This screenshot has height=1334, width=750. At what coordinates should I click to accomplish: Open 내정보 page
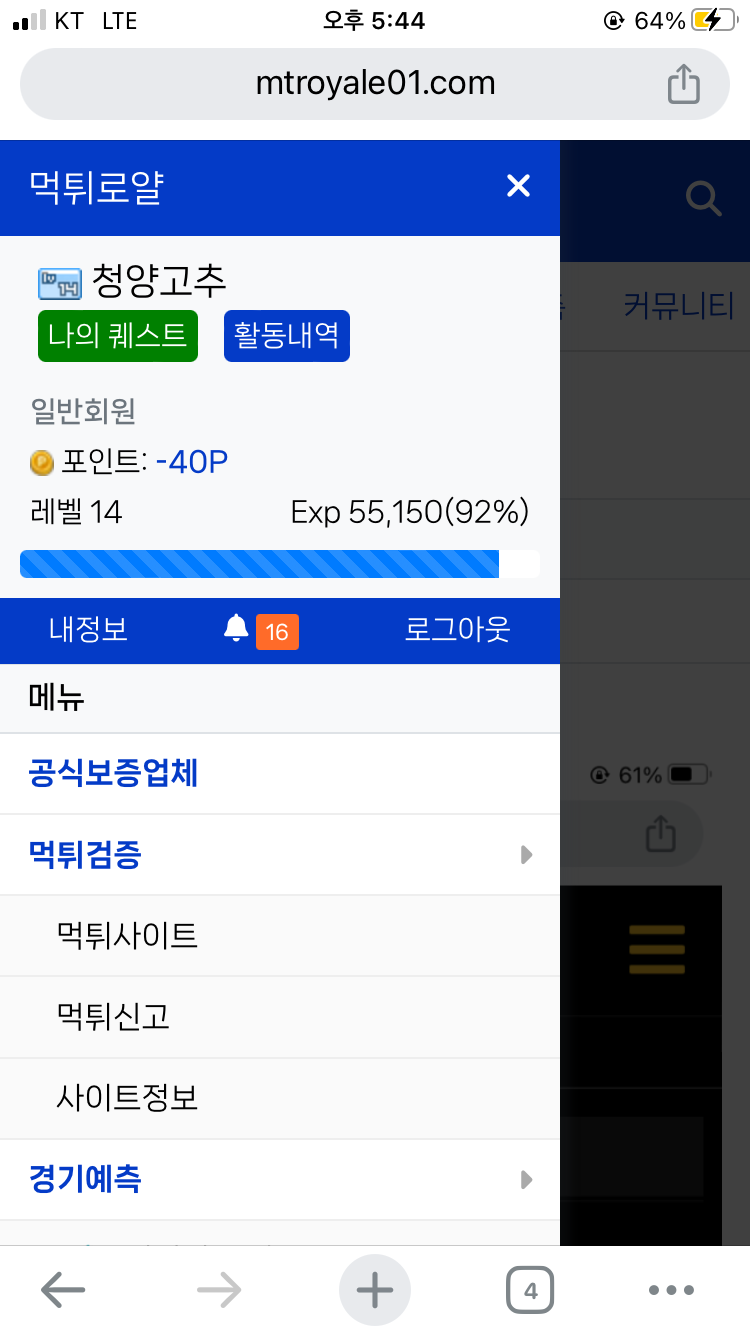click(x=88, y=630)
